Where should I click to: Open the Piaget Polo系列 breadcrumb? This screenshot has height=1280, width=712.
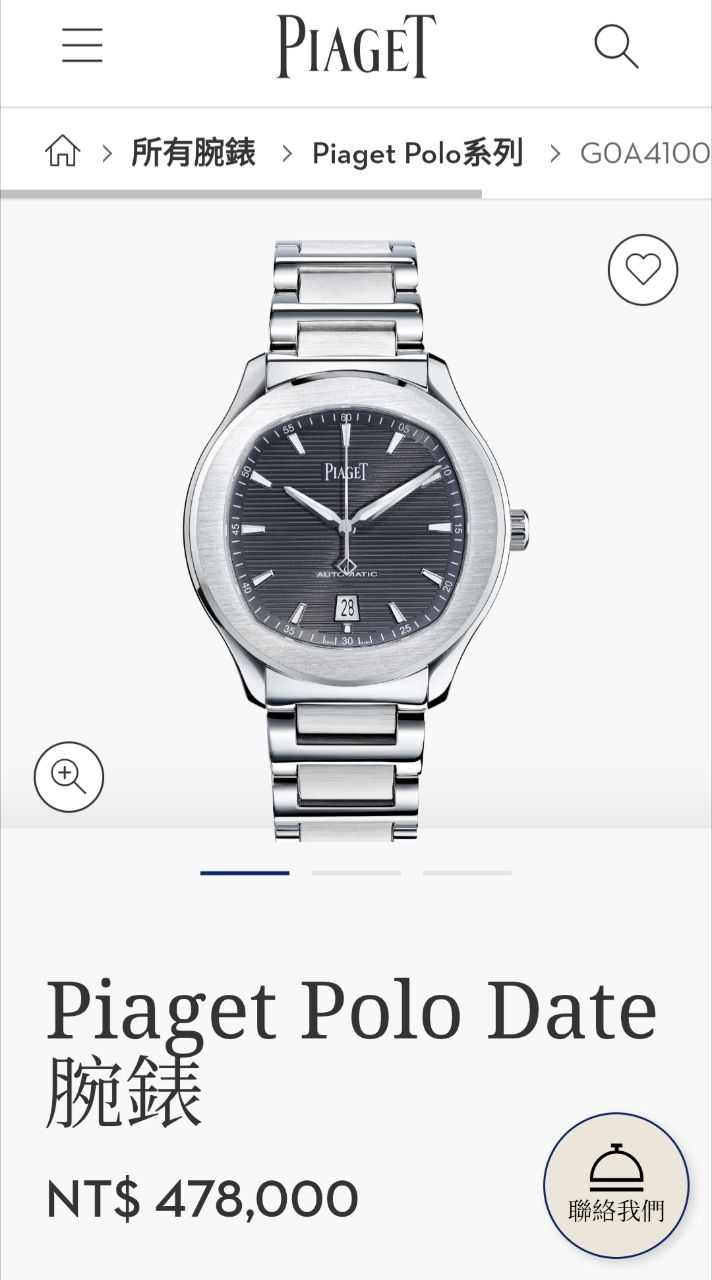[417, 153]
